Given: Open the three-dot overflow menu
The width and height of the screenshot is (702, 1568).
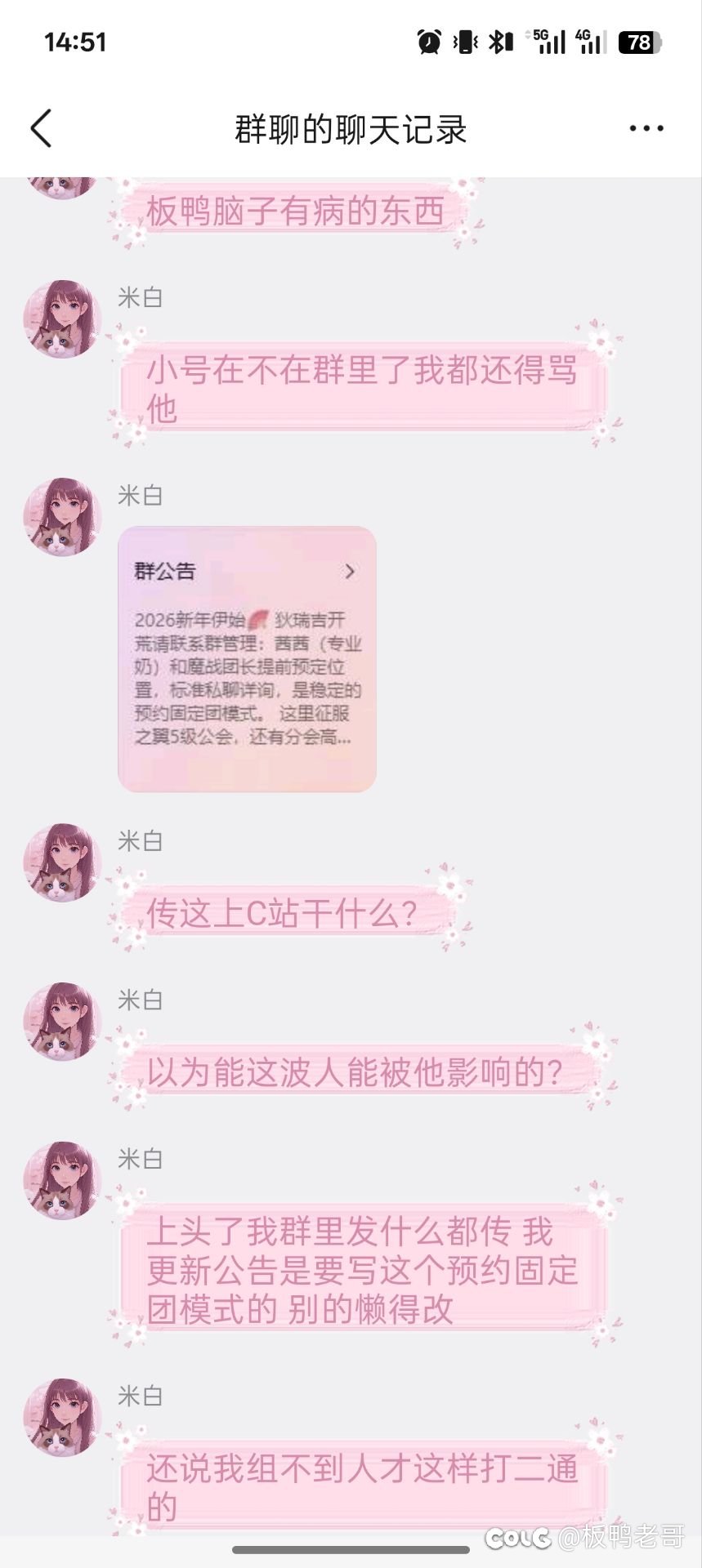Looking at the screenshot, I should pyautogui.click(x=646, y=129).
